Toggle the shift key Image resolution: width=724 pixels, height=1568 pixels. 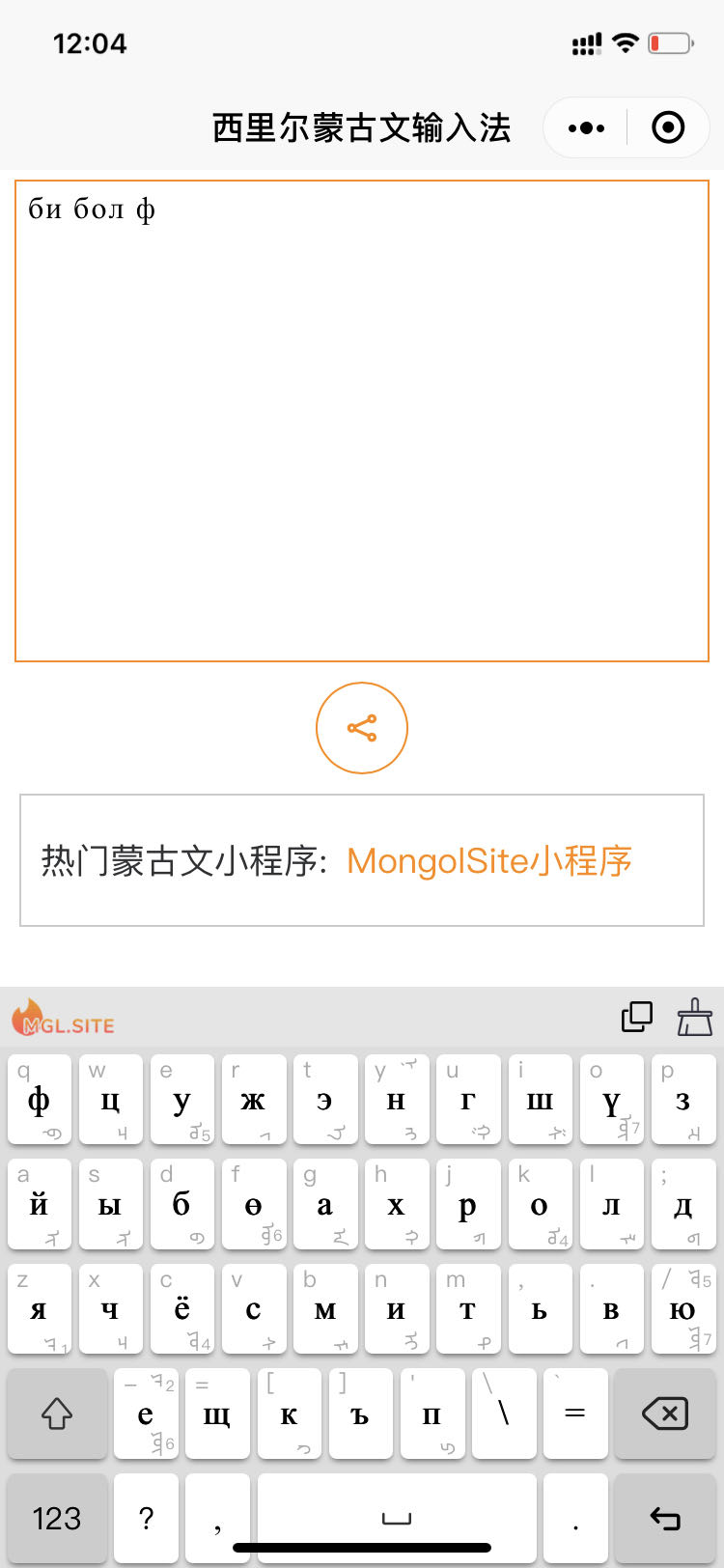click(x=57, y=1414)
